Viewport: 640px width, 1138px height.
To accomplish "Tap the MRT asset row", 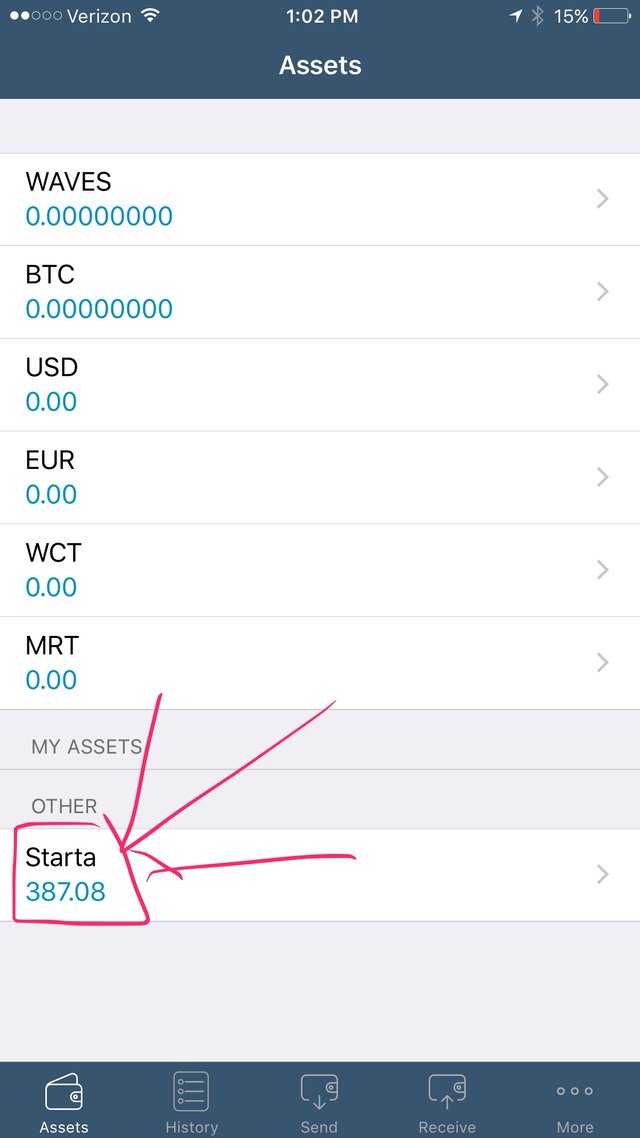I will point(320,663).
